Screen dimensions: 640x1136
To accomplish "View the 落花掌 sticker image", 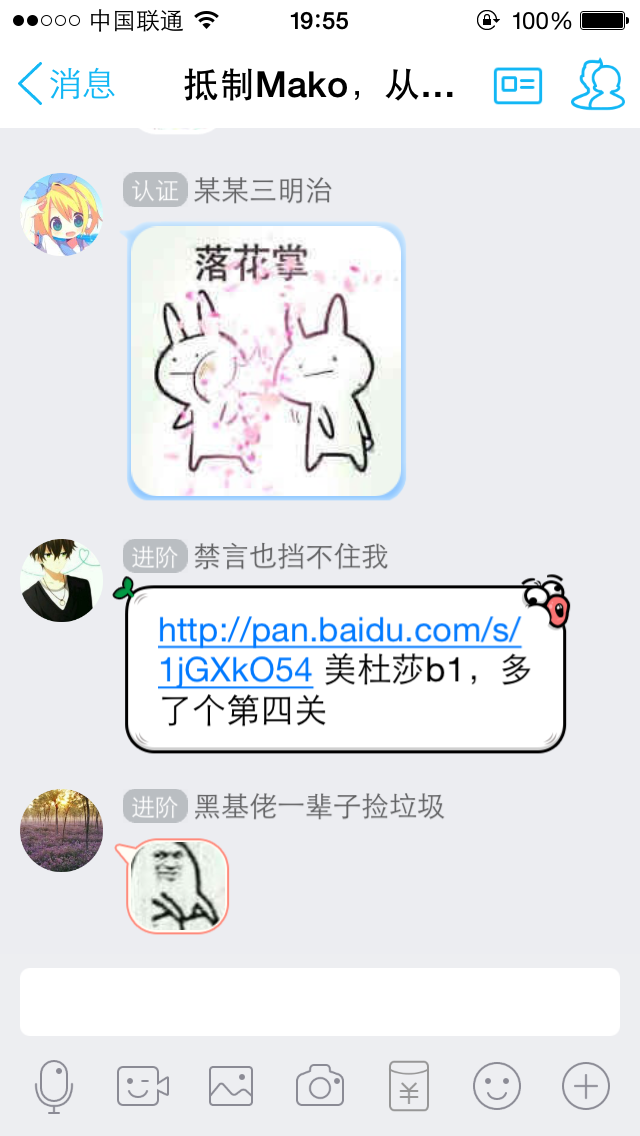I will 266,361.
